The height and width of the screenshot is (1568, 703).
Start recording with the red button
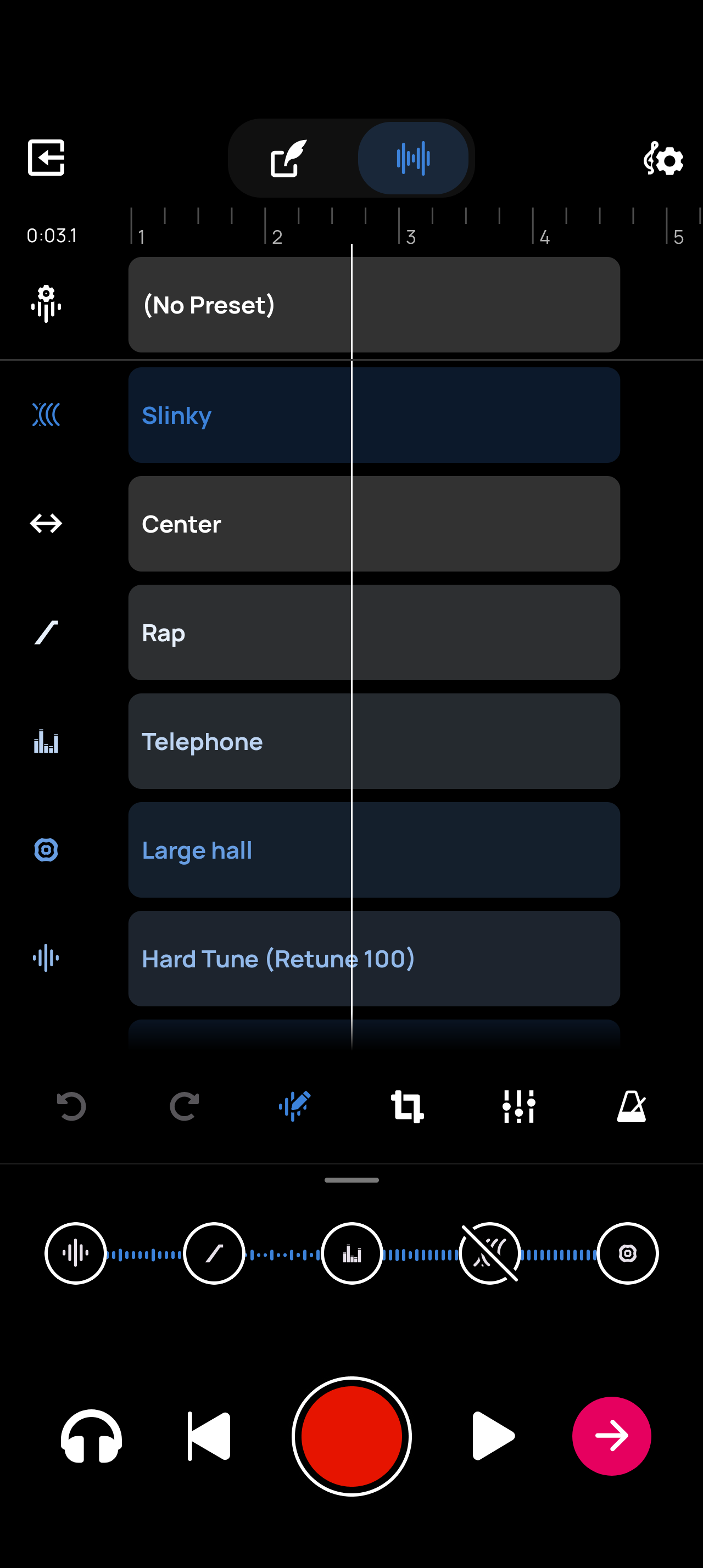tap(352, 1436)
